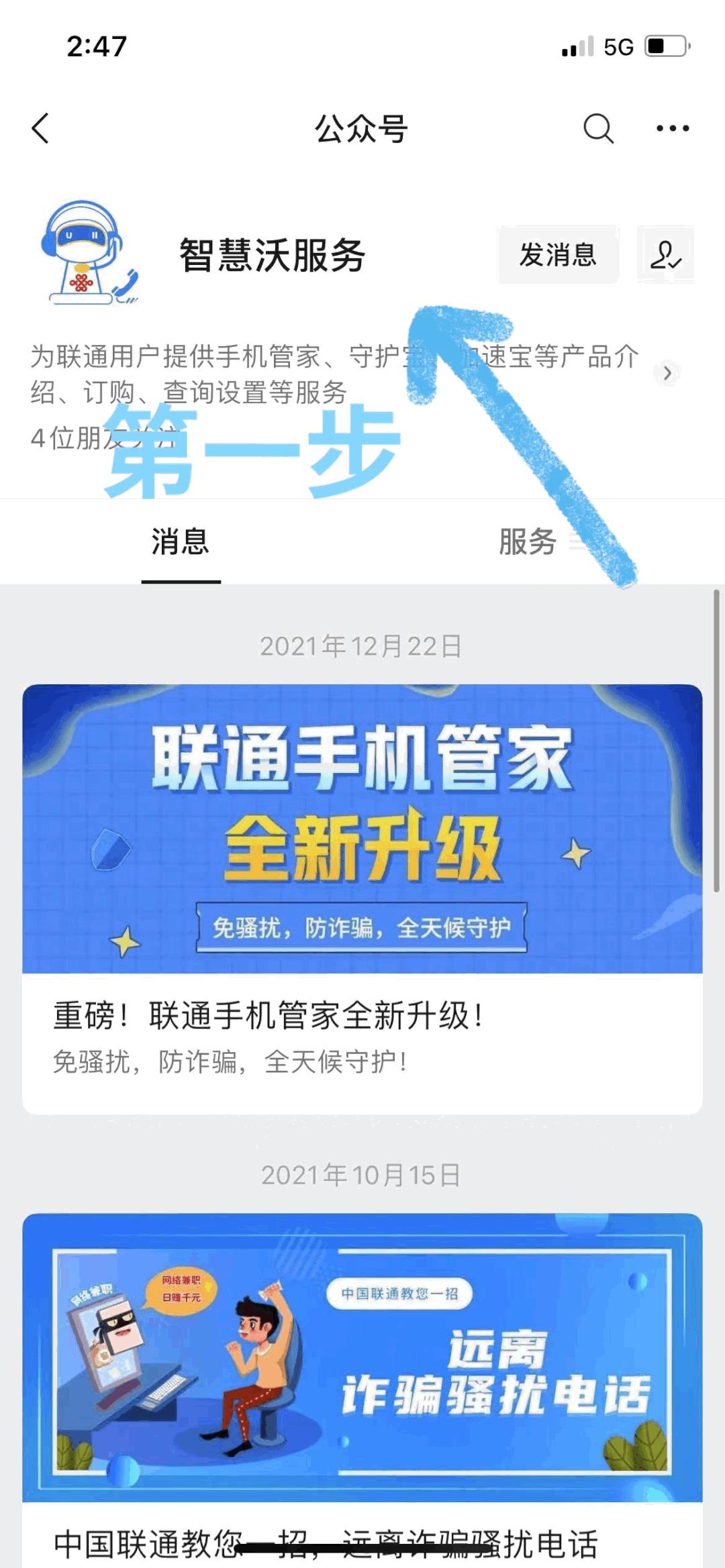Tap the 5G network indicator

point(619,44)
